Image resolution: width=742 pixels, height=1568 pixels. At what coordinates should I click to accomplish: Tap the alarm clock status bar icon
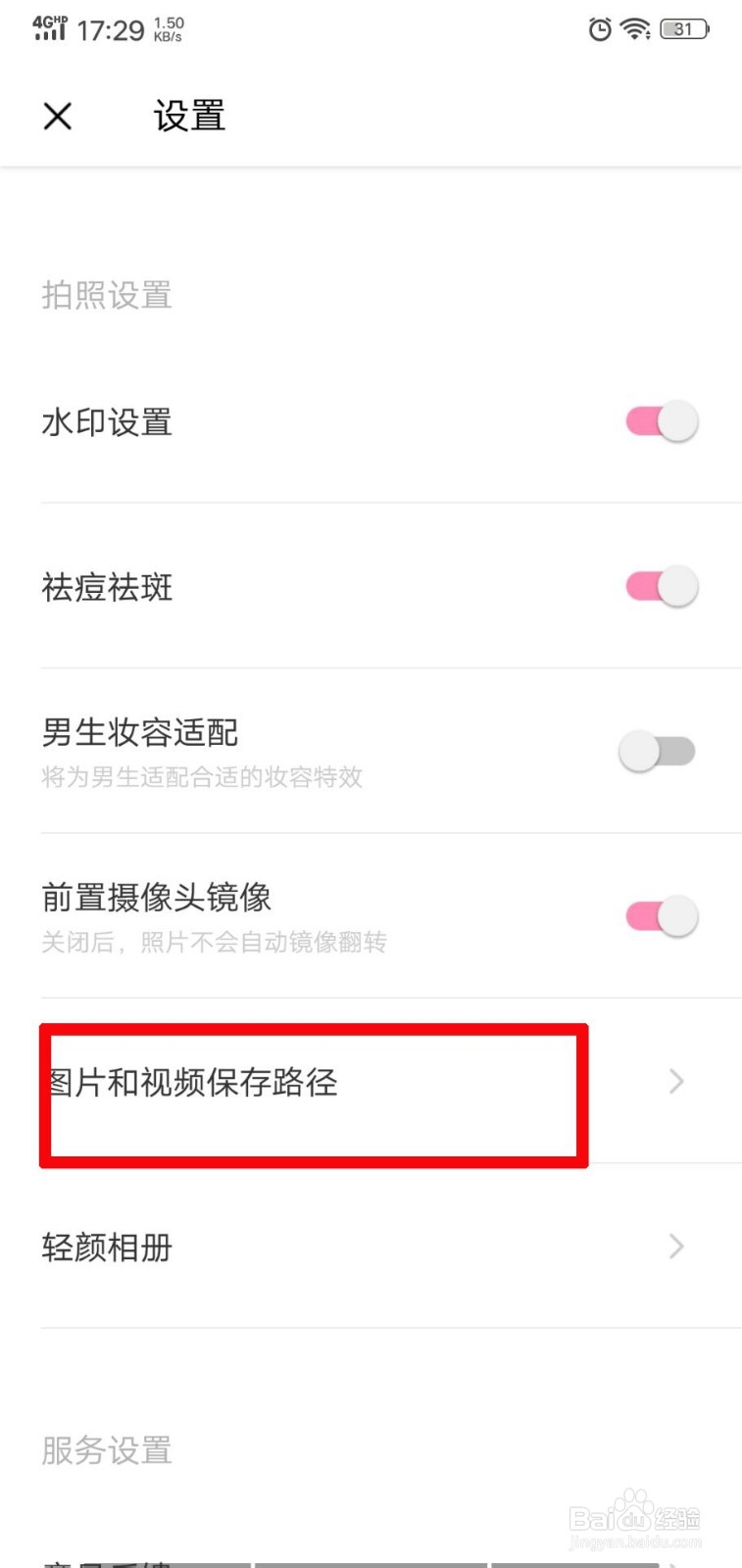599,29
